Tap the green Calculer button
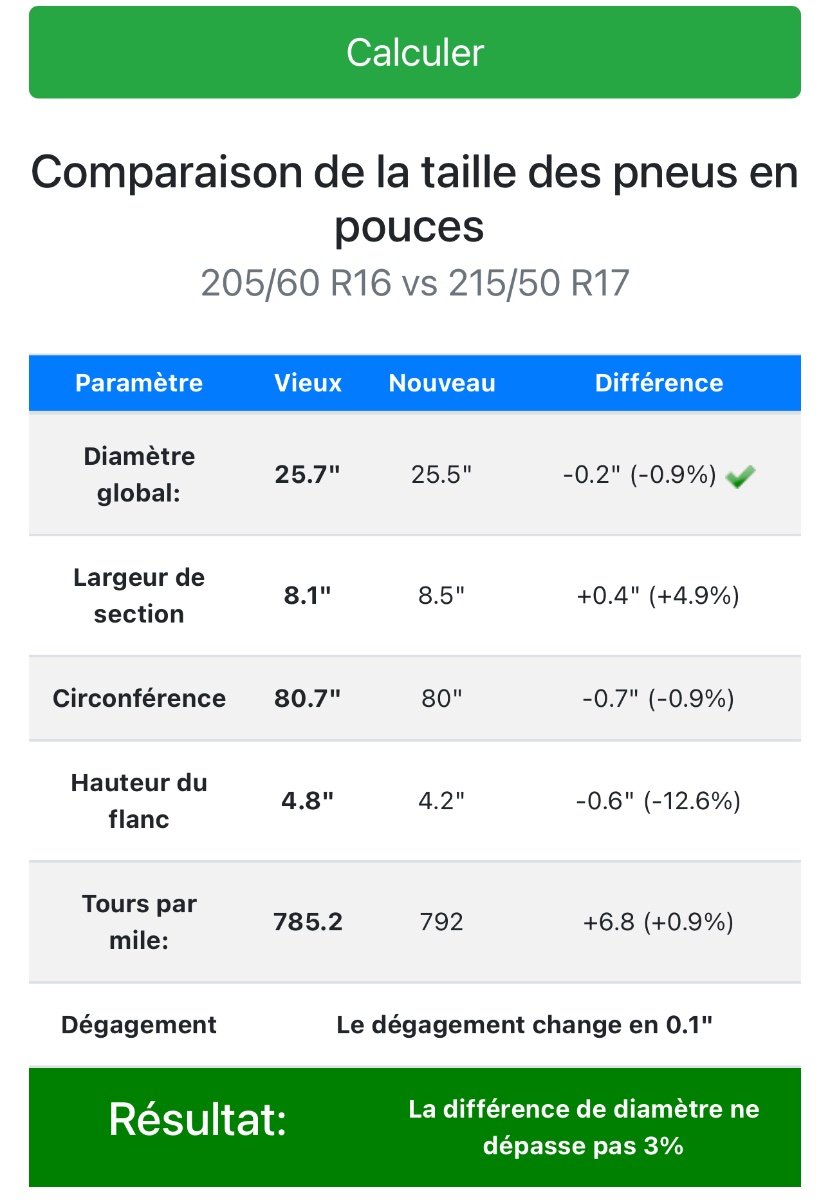 [x=415, y=53]
